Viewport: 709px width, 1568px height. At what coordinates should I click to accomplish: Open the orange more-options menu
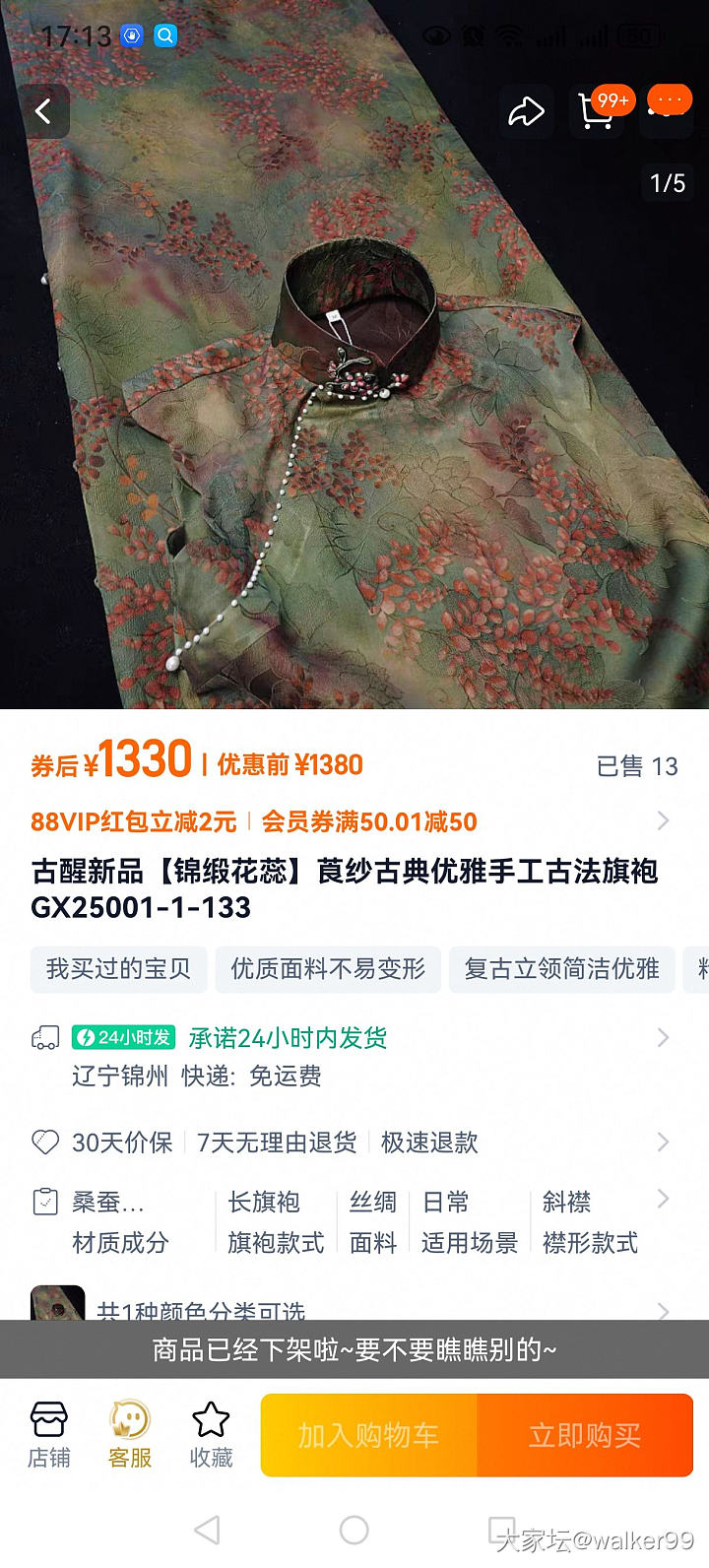pos(668,103)
